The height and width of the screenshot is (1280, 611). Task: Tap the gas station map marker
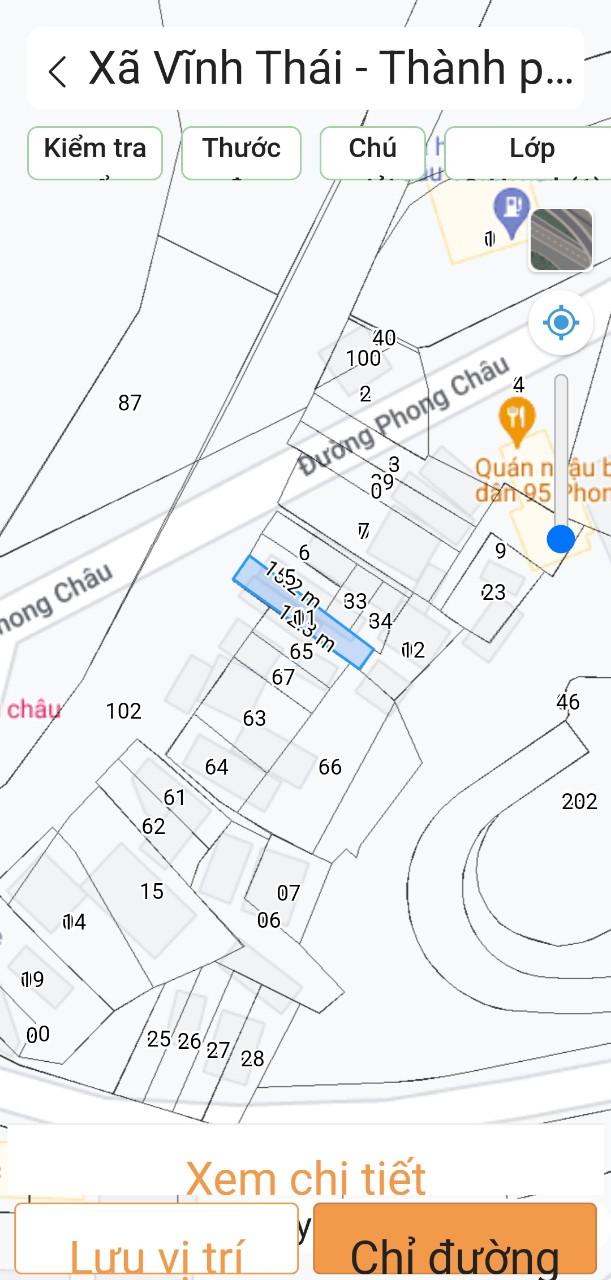512,210
